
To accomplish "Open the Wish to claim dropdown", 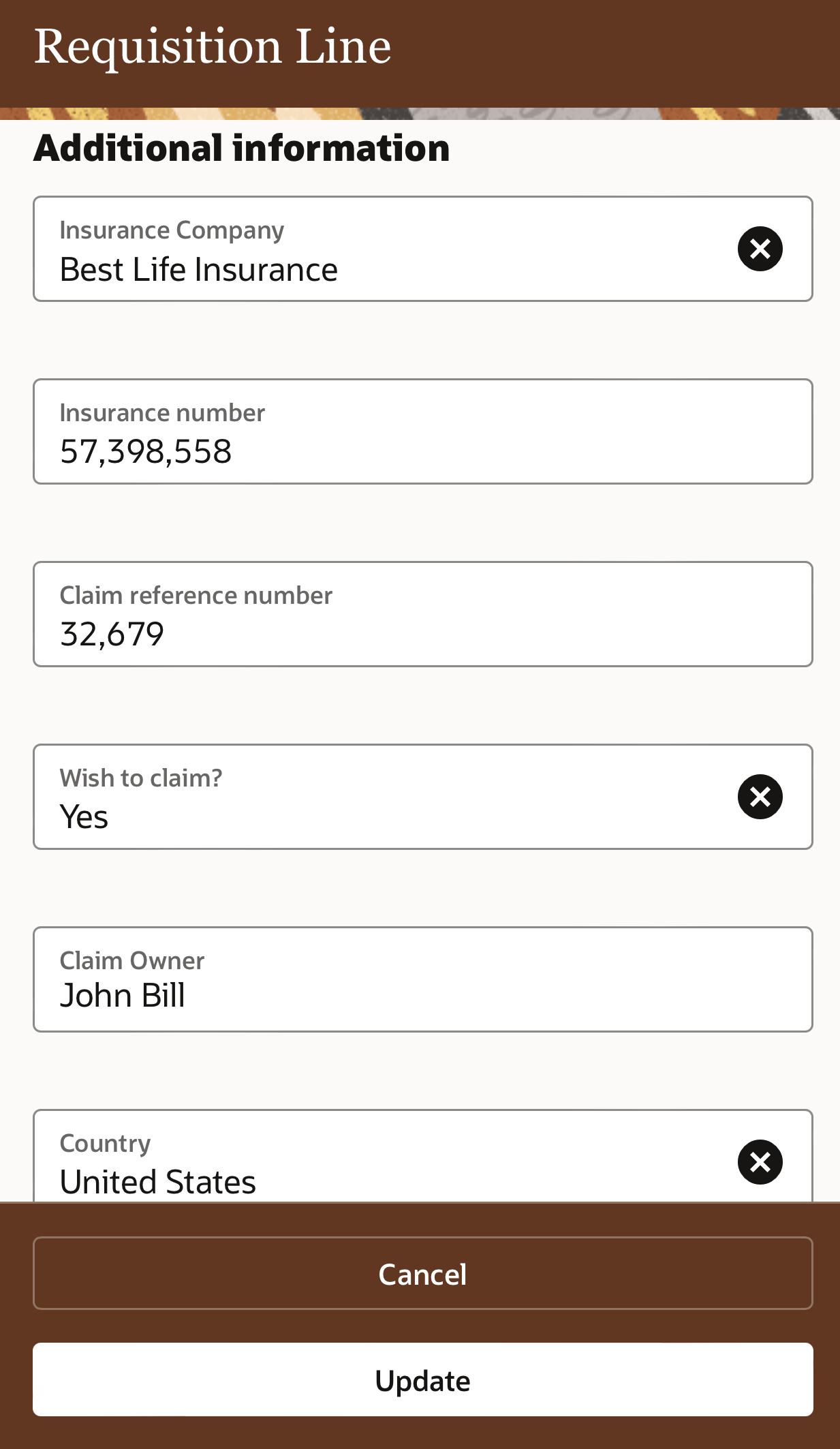I will coord(382,798).
